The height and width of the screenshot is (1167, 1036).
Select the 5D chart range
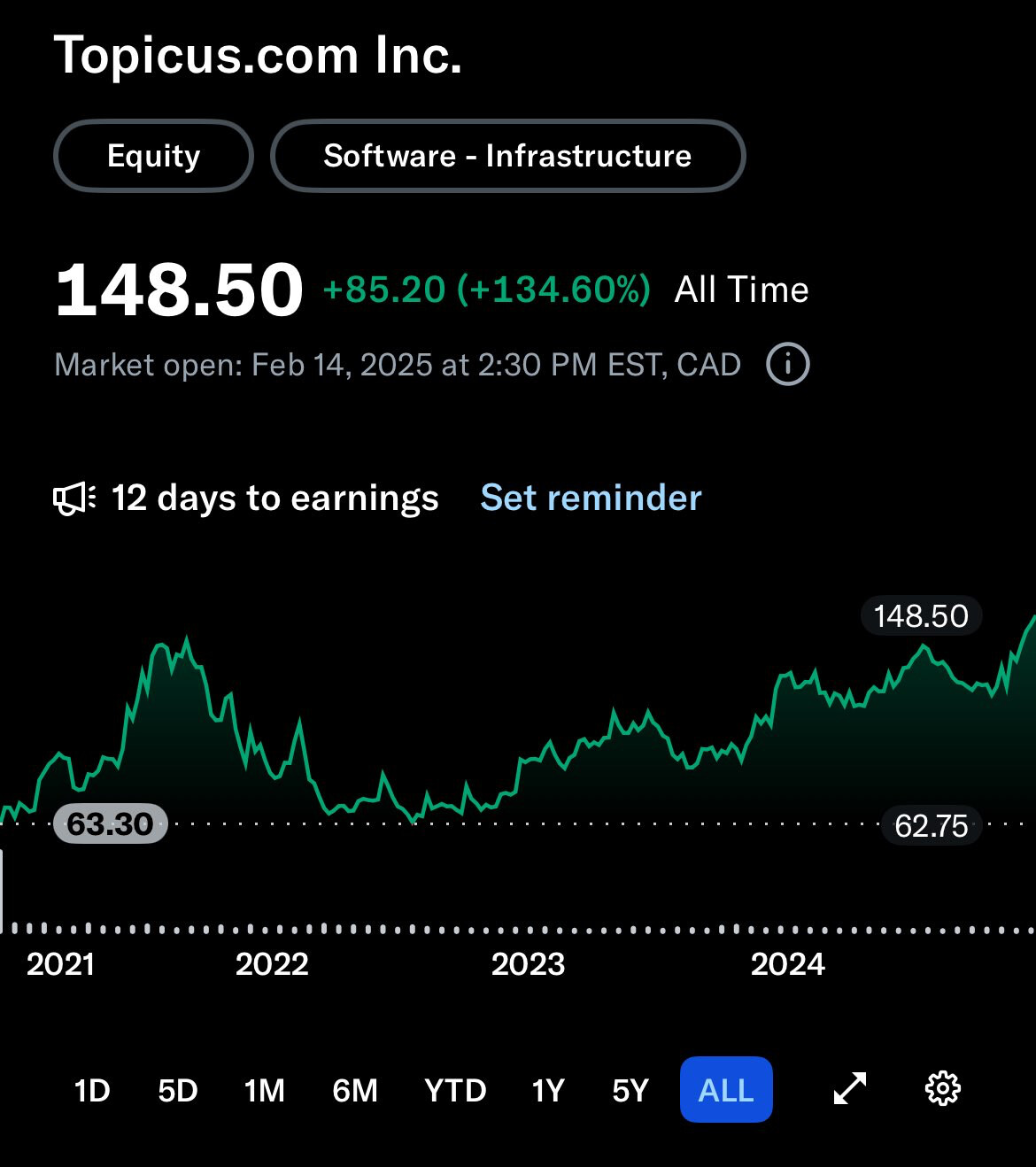tap(178, 1090)
